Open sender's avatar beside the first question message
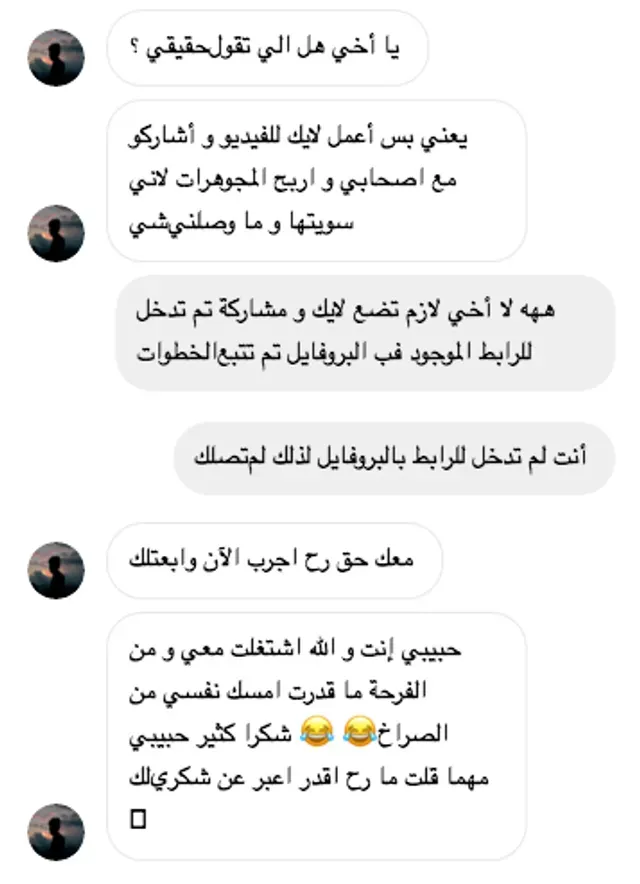Screen dimensions: 640x884 coord(56,57)
